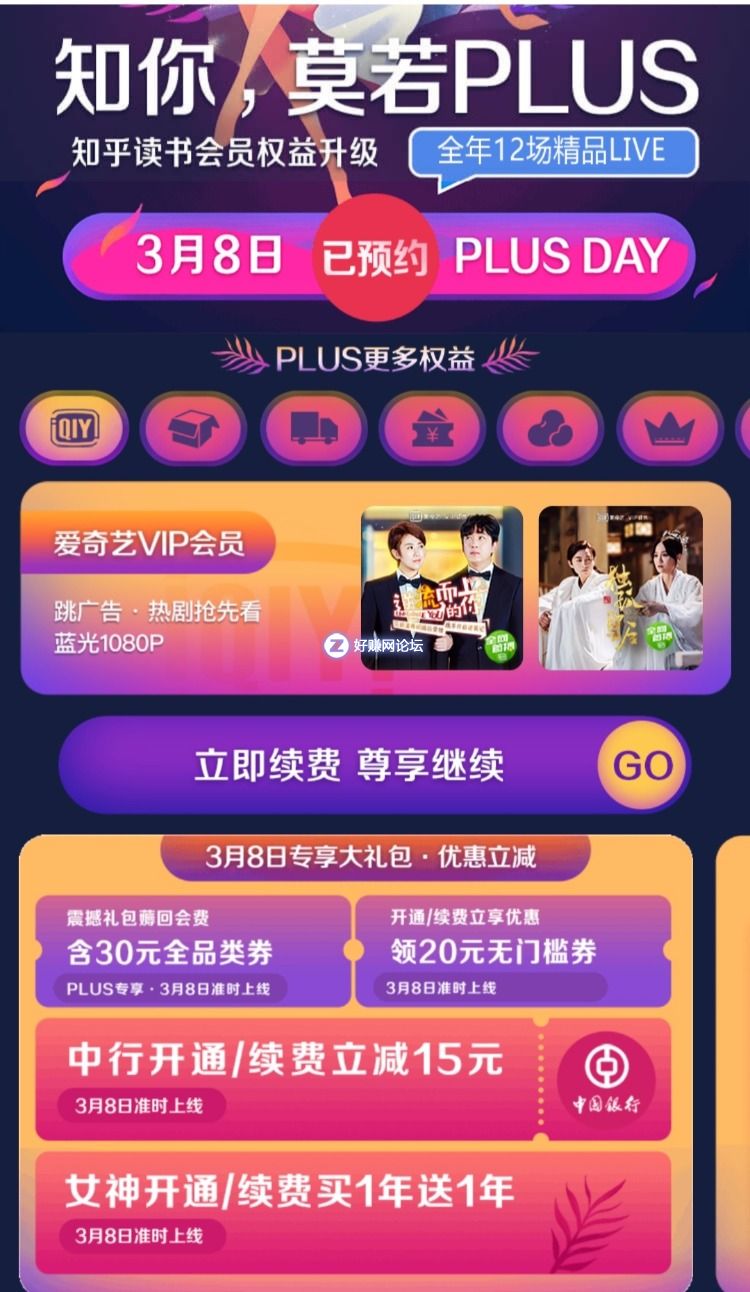Open the 含30元全品类券 coupon
The width and height of the screenshot is (750, 1292).
[x=192, y=950]
